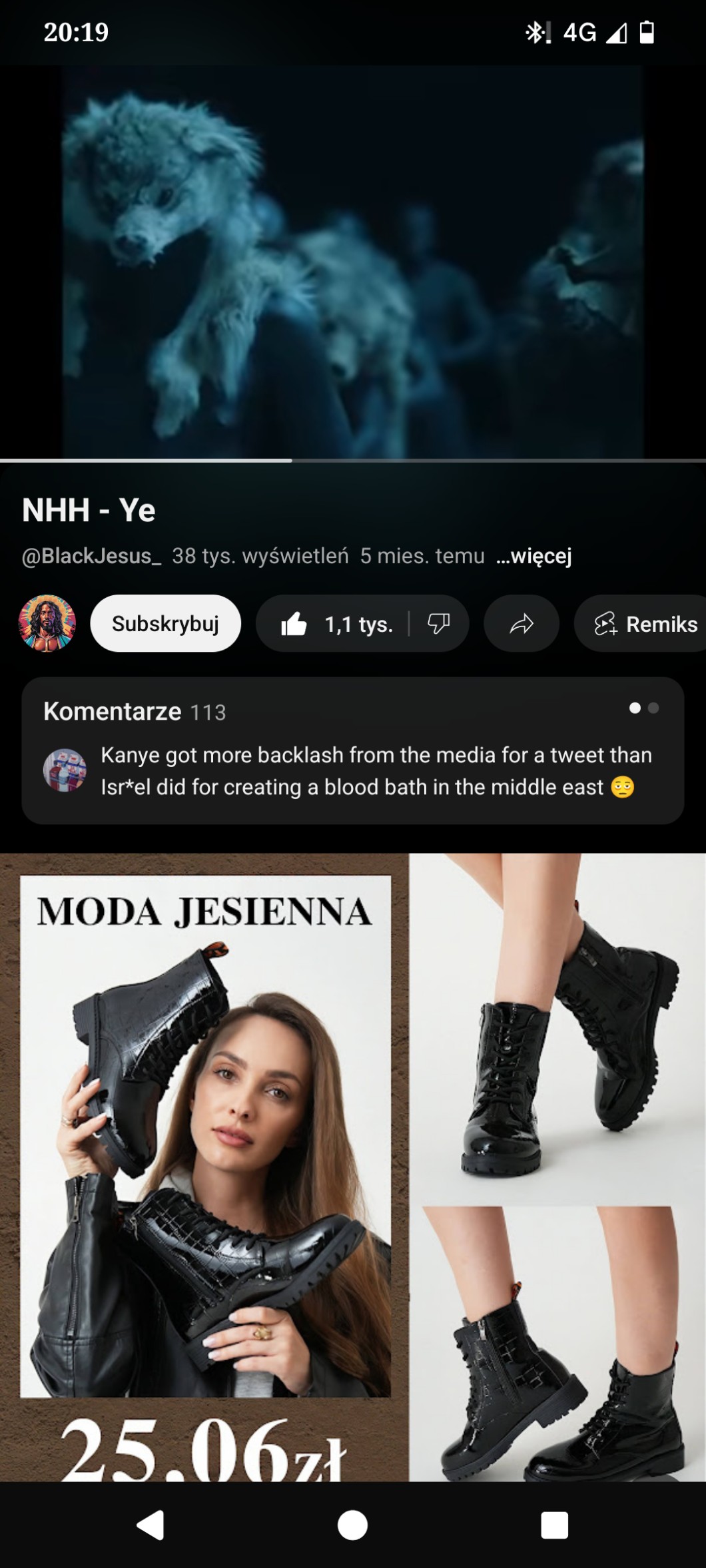The image size is (706, 1568).
Task: Open the Komentarze section with 113 comments
Action: 353,750
